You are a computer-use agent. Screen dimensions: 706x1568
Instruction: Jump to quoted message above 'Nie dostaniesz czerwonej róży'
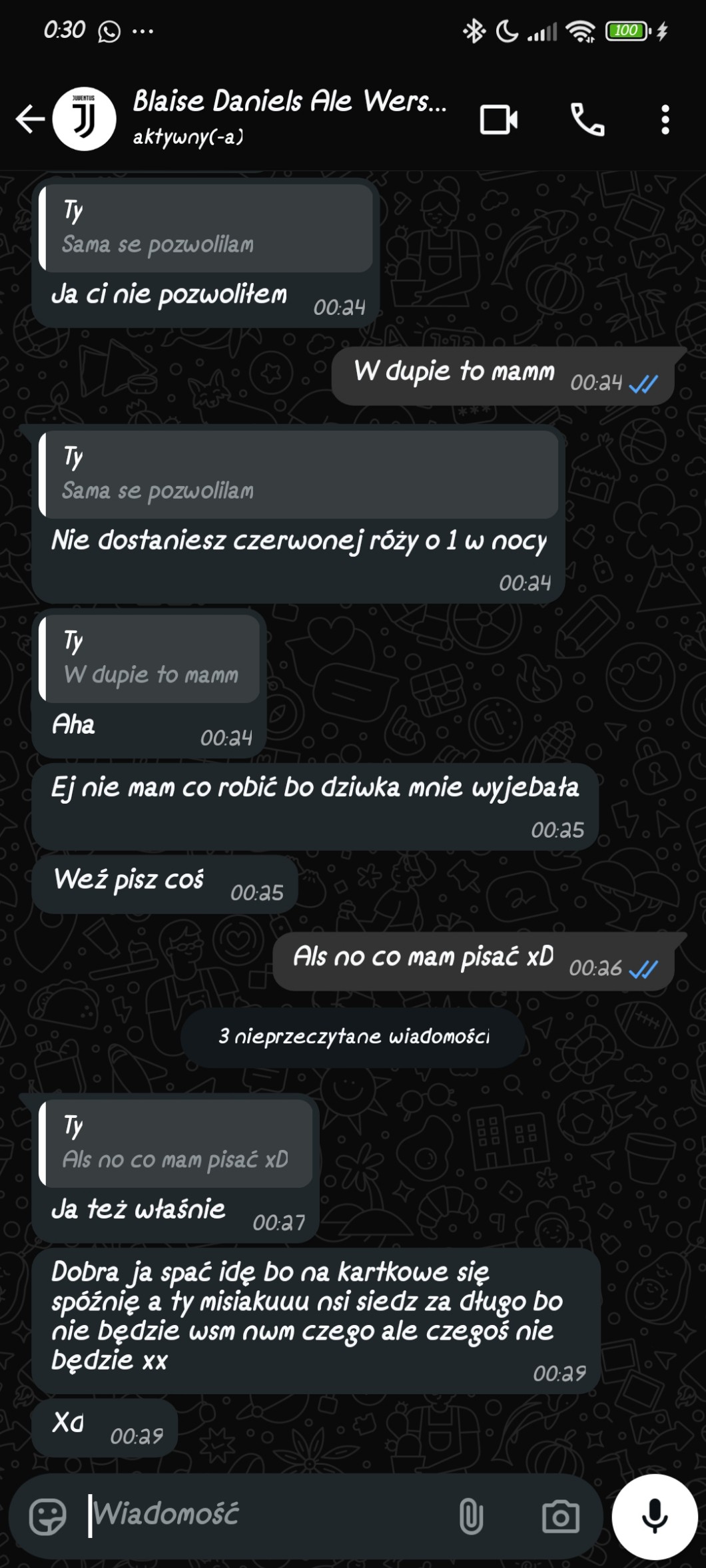pos(298,475)
